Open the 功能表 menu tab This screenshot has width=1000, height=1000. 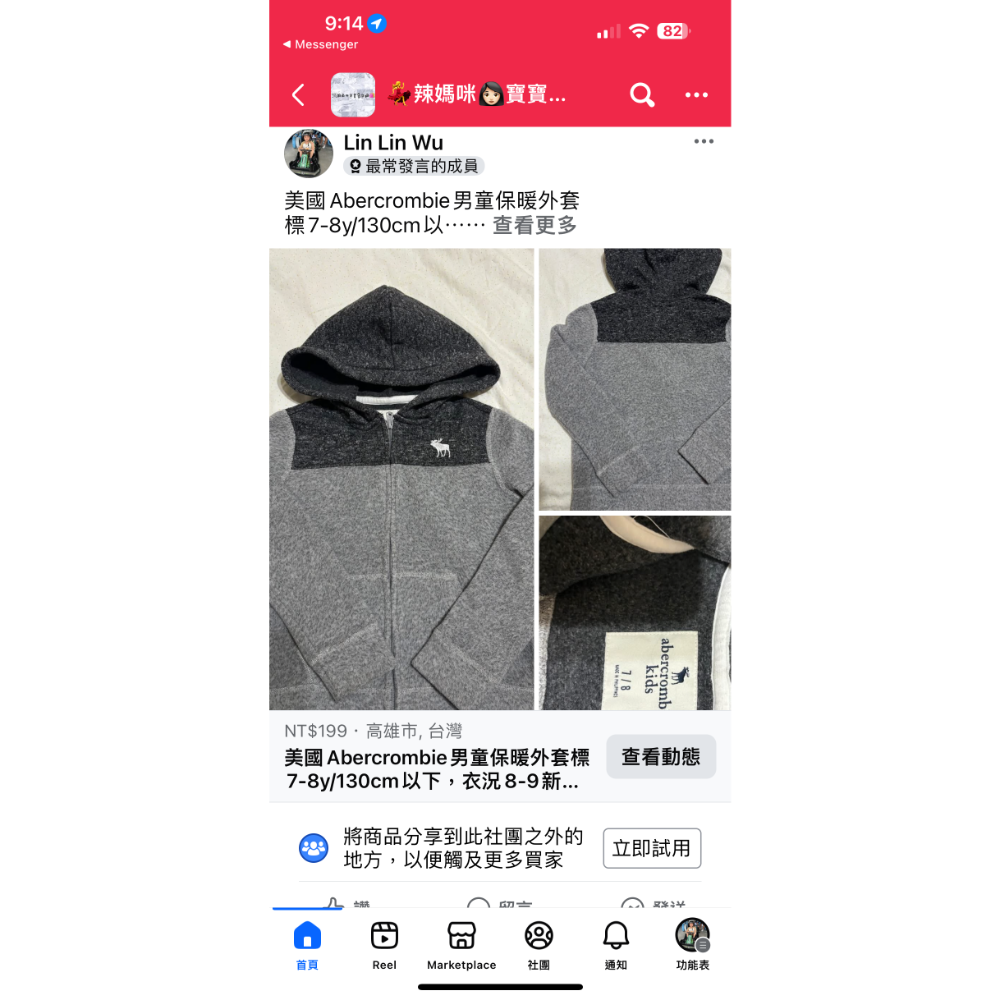coord(692,945)
